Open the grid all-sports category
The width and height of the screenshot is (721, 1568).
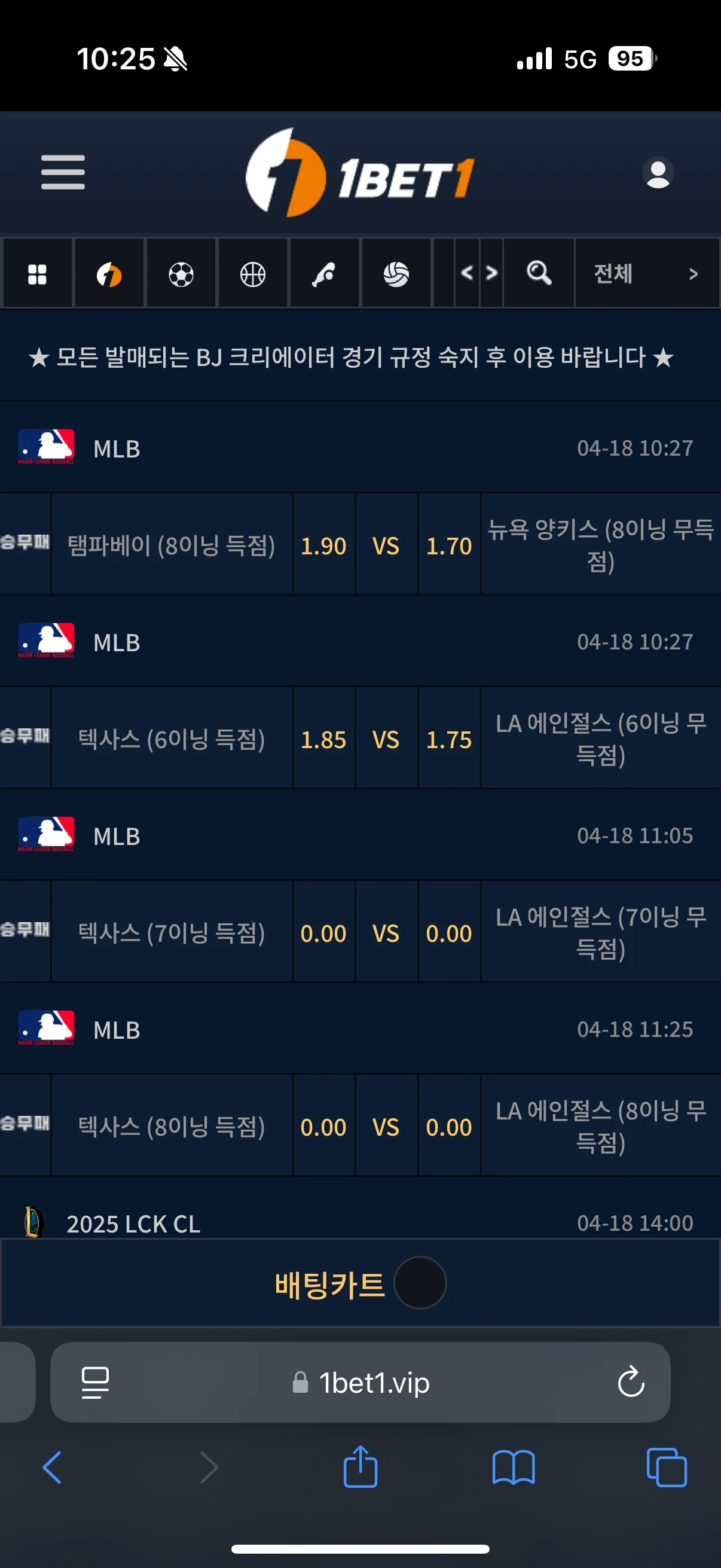click(37, 274)
